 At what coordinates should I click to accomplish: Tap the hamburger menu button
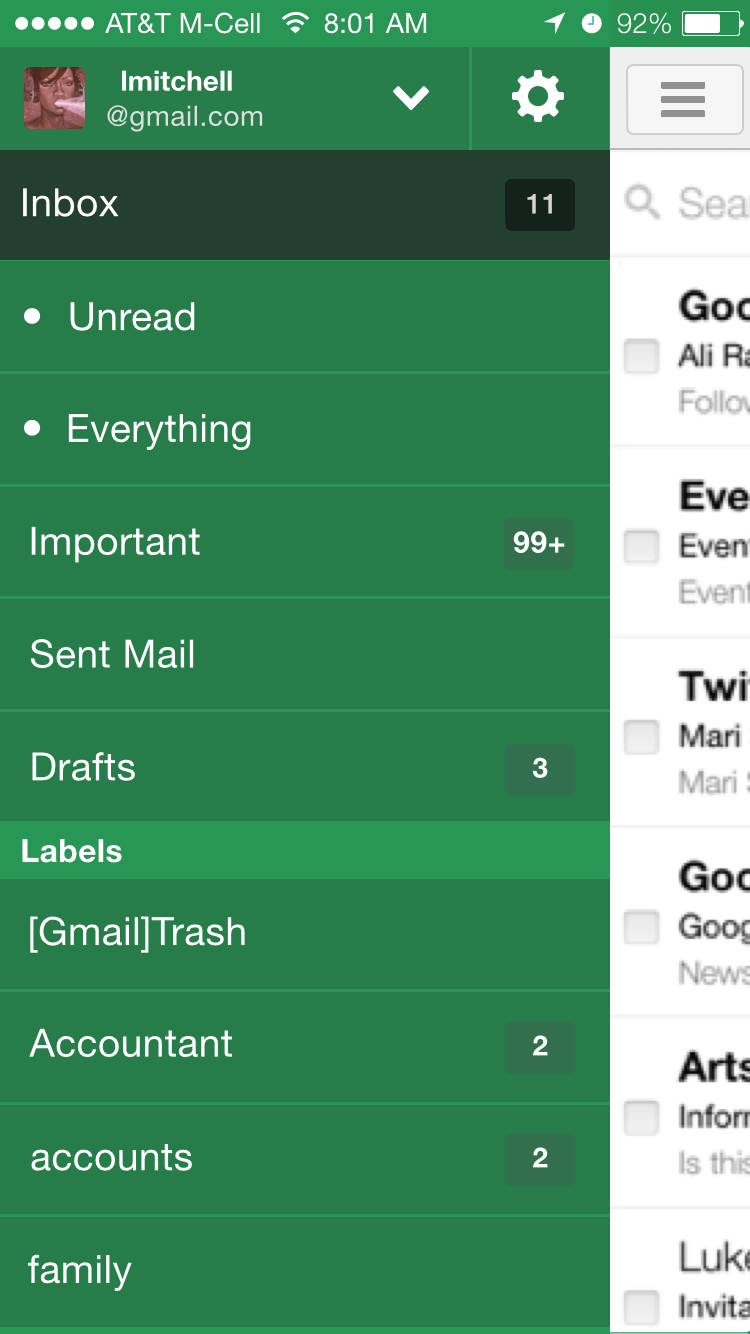pyautogui.click(x=684, y=99)
